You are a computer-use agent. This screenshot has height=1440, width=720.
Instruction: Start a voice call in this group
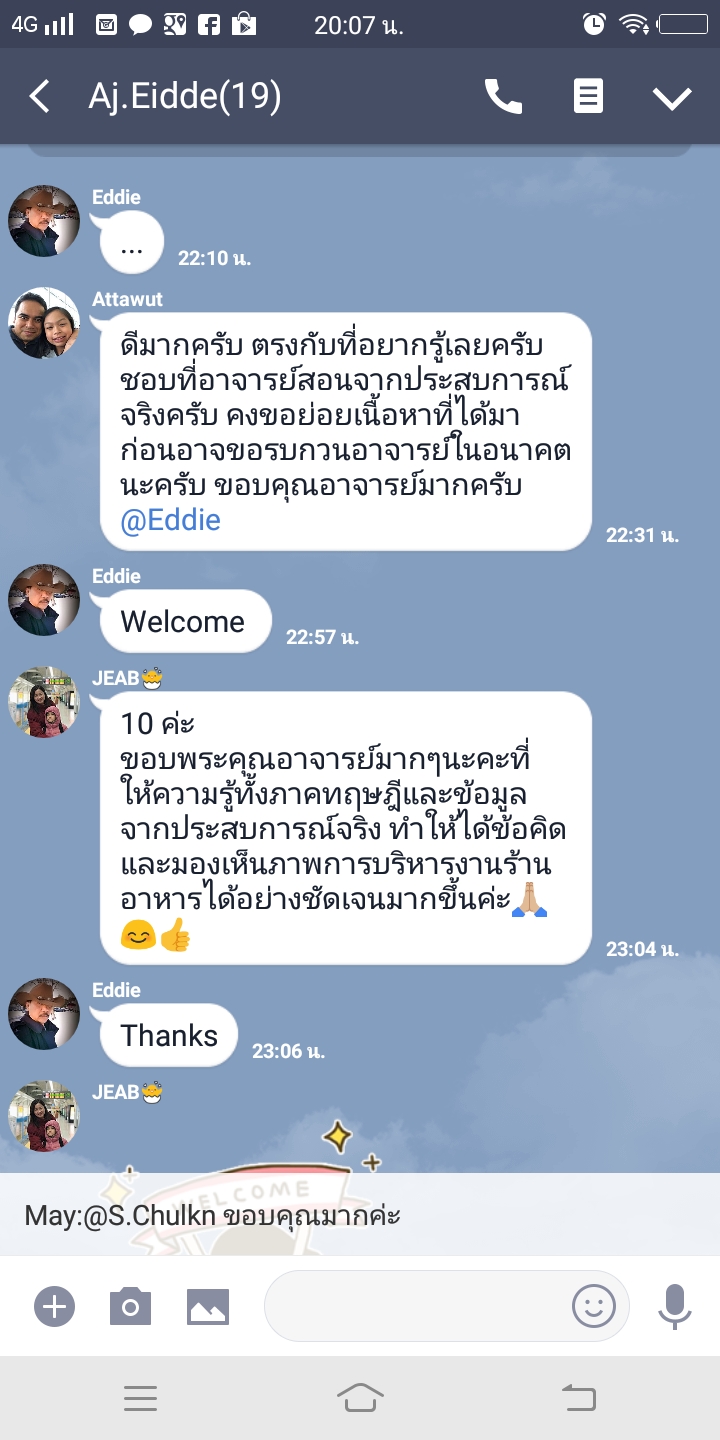tap(503, 97)
